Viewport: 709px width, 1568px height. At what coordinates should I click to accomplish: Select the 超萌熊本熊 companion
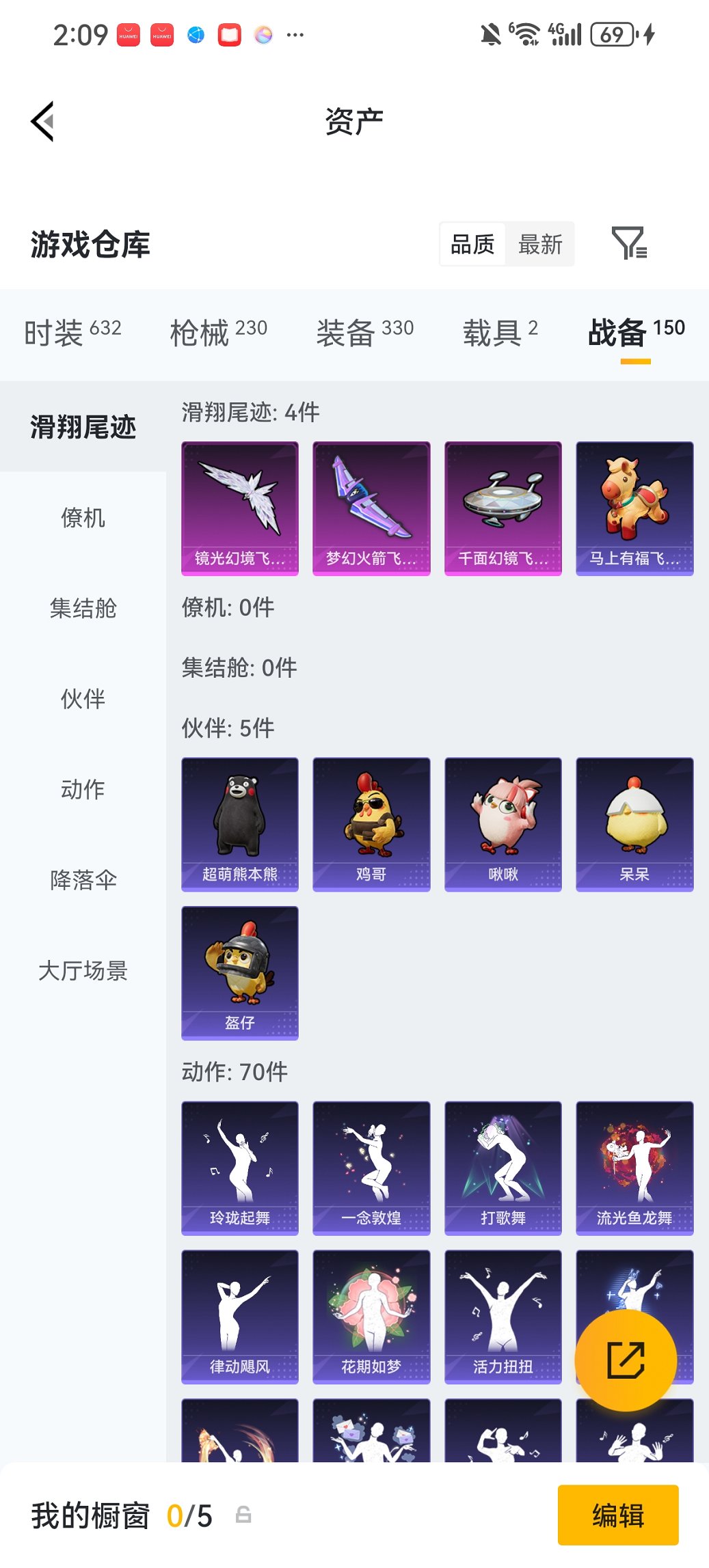pyautogui.click(x=240, y=823)
